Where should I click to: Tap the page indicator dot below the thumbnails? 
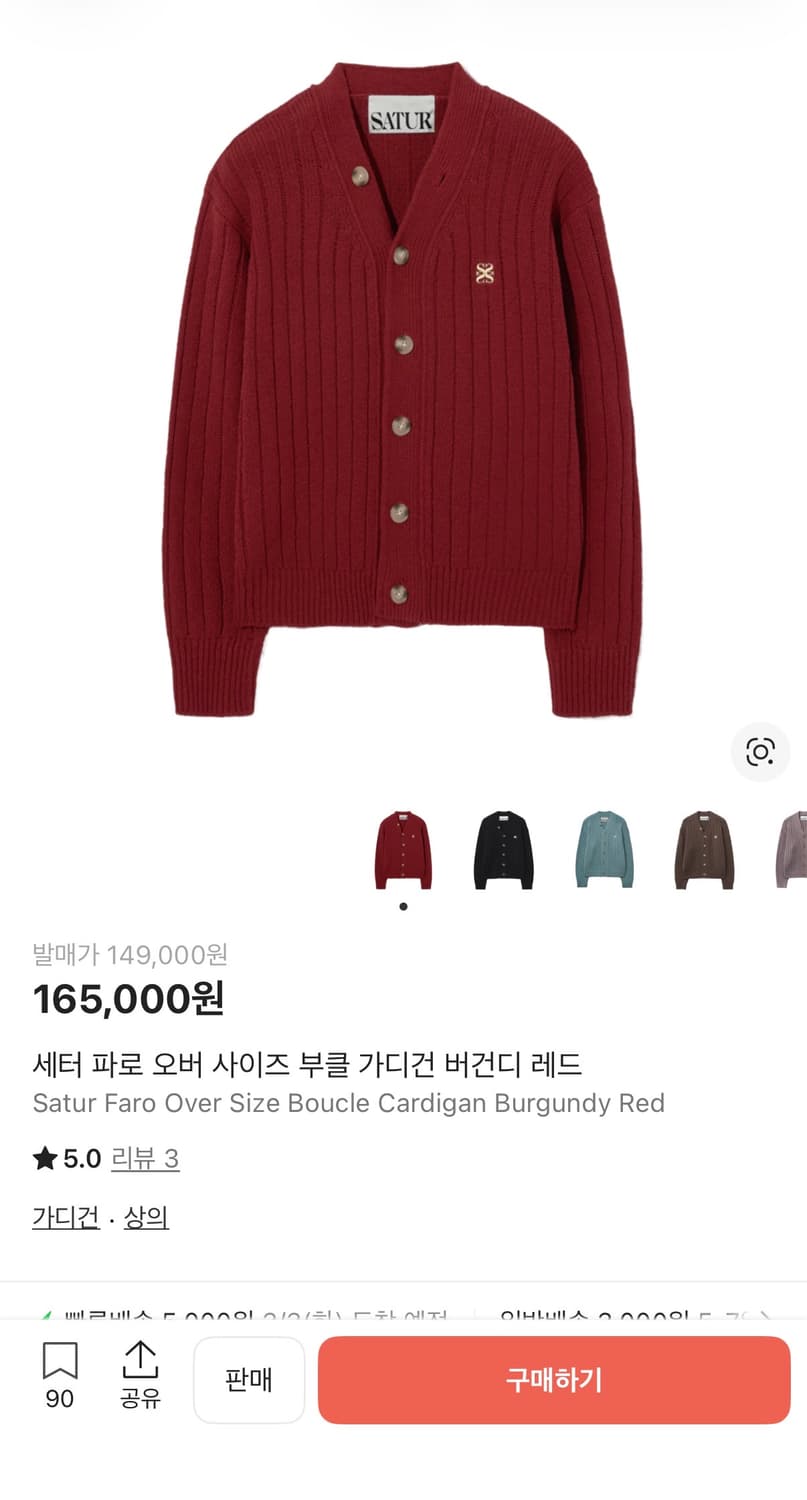(403, 906)
